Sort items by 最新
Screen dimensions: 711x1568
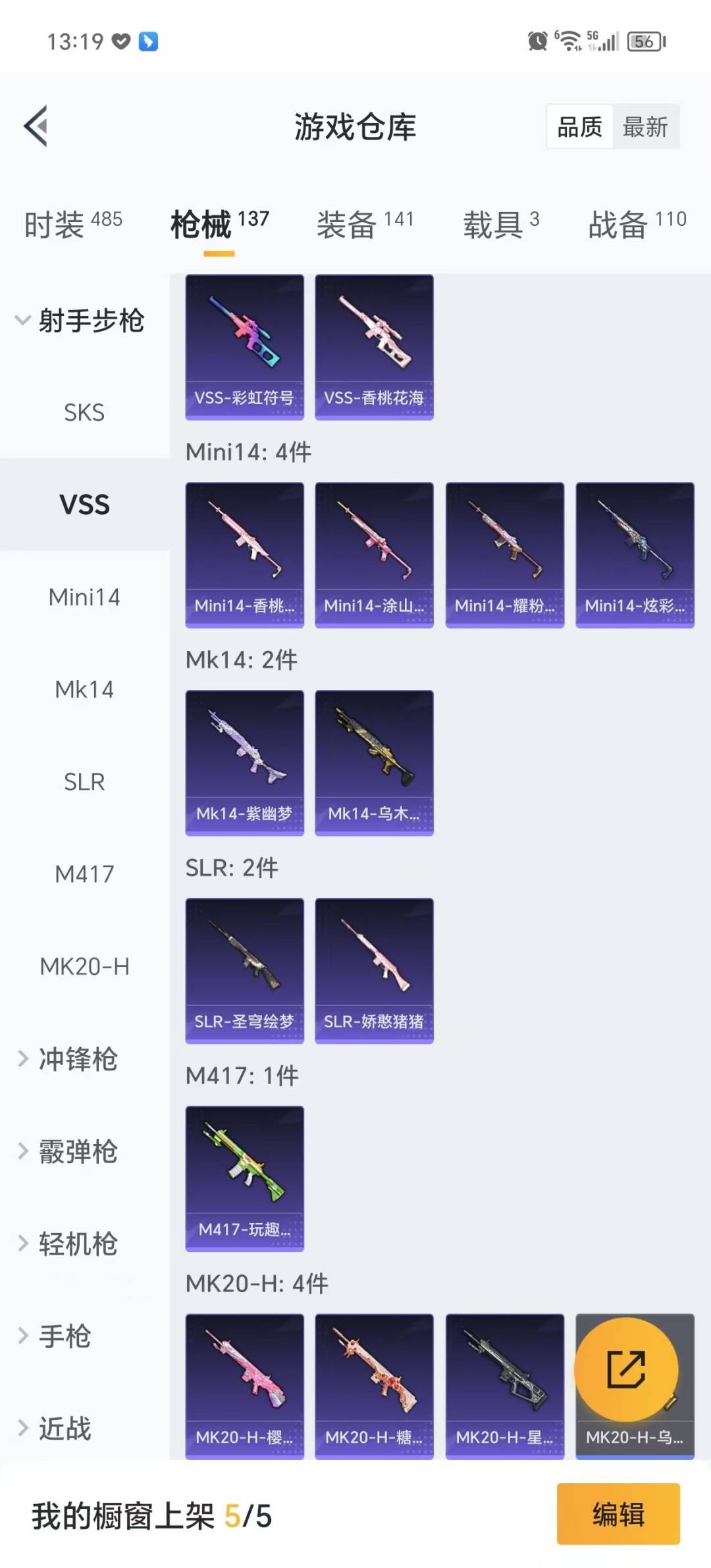pos(645,126)
